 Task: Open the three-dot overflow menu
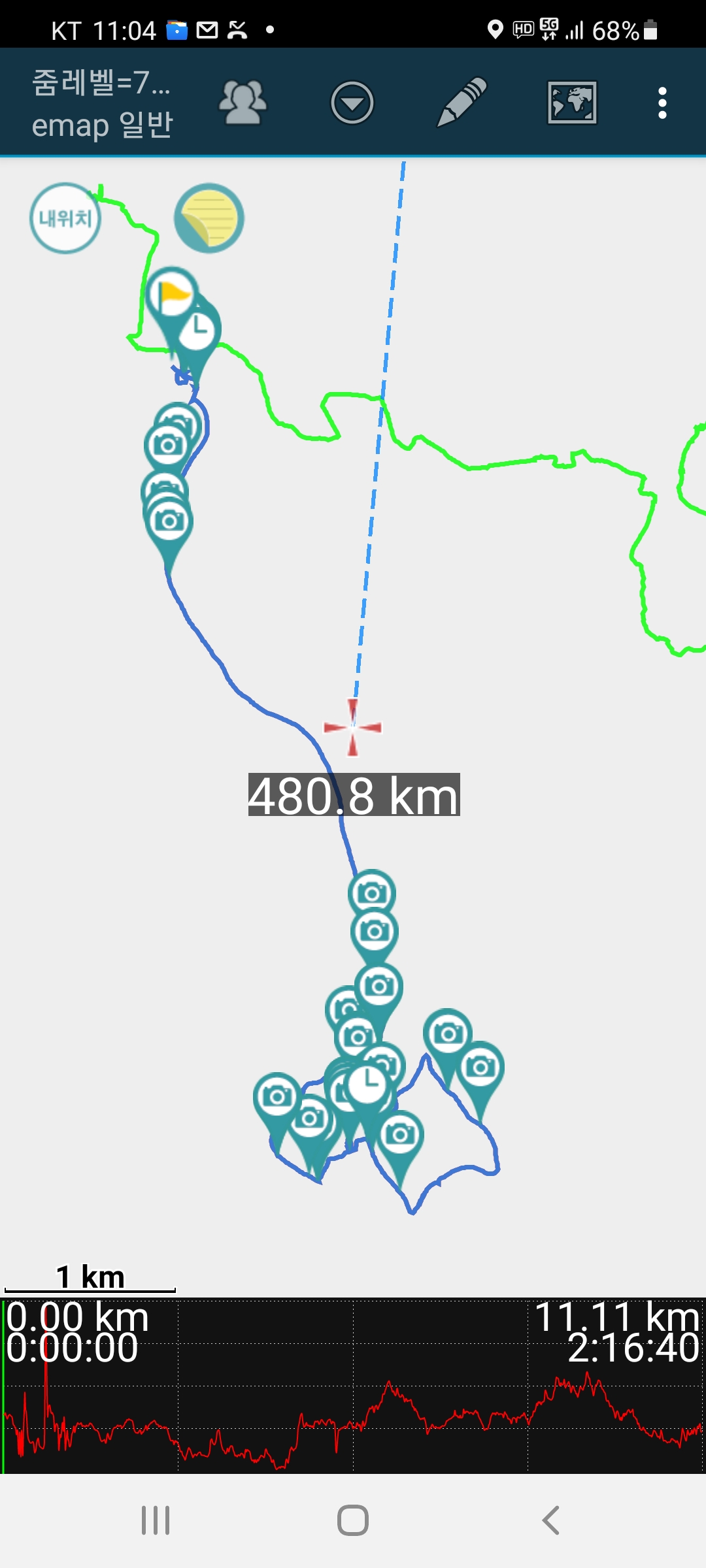click(x=662, y=103)
